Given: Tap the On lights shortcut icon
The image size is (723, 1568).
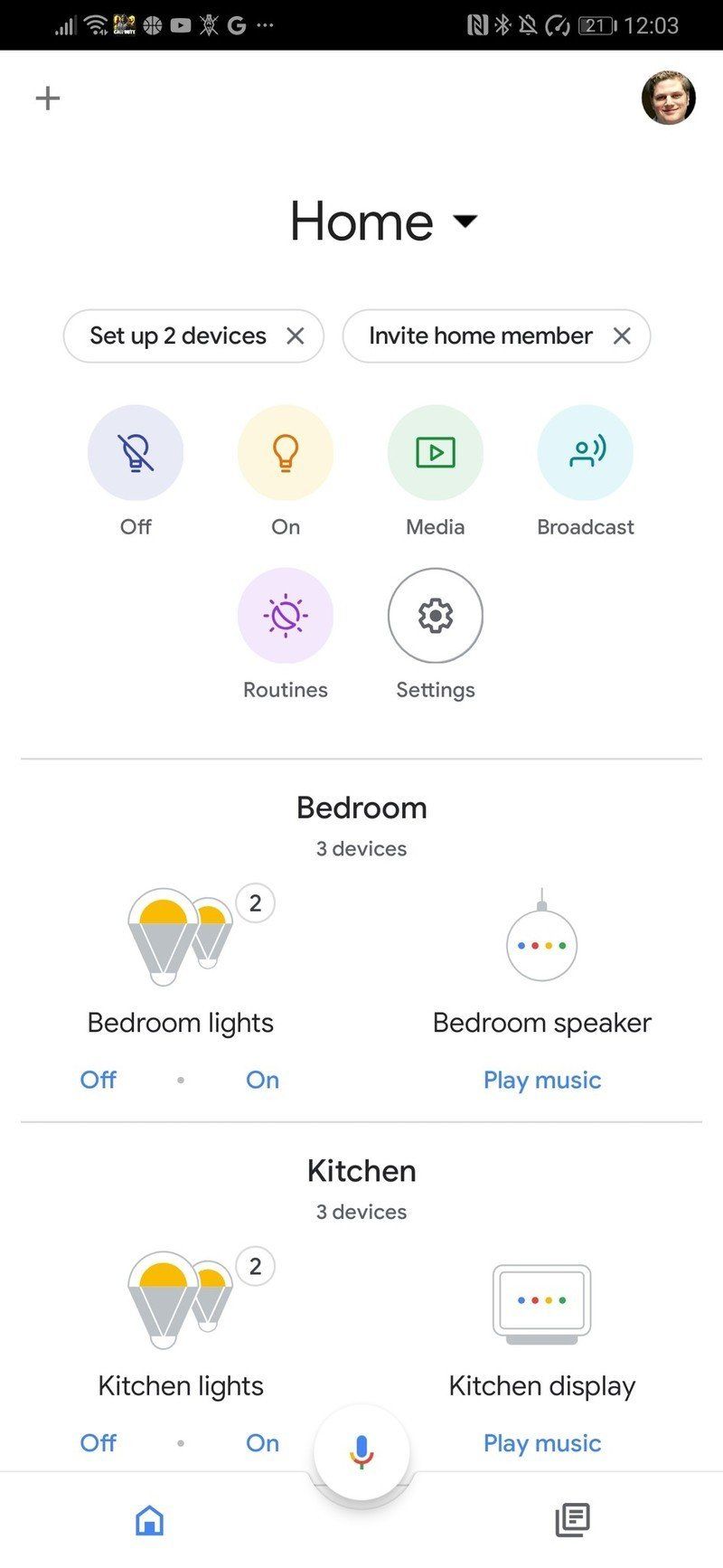Looking at the screenshot, I should point(285,453).
